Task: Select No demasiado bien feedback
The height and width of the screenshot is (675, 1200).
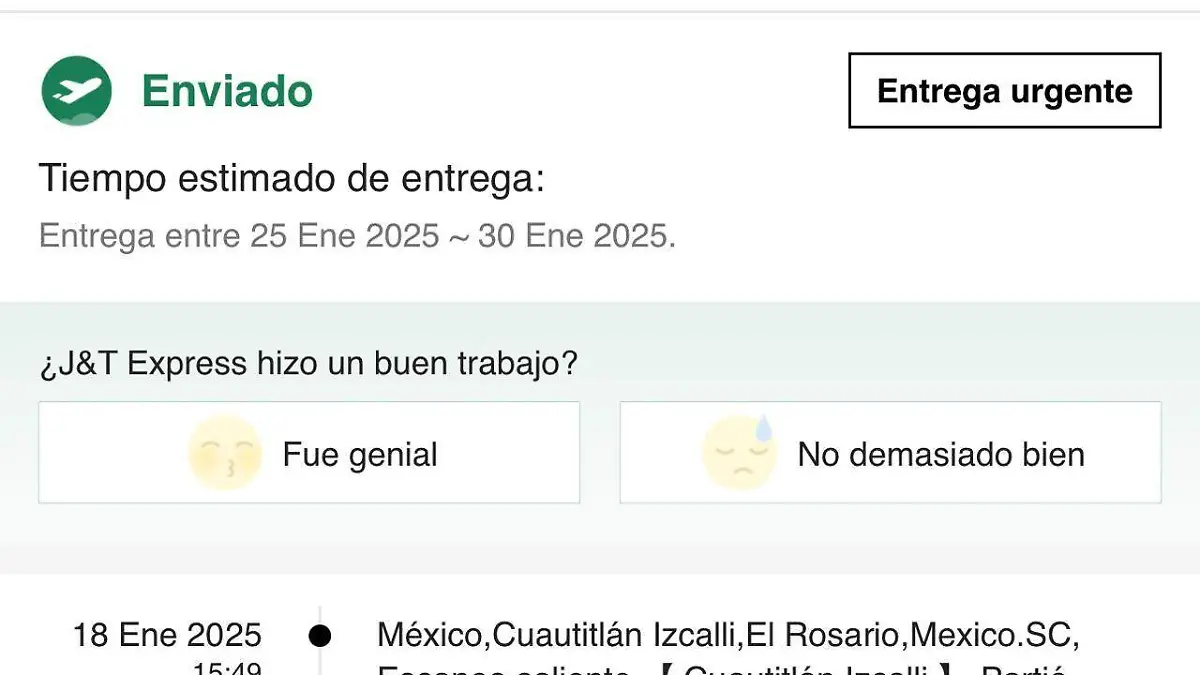Action: point(890,453)
